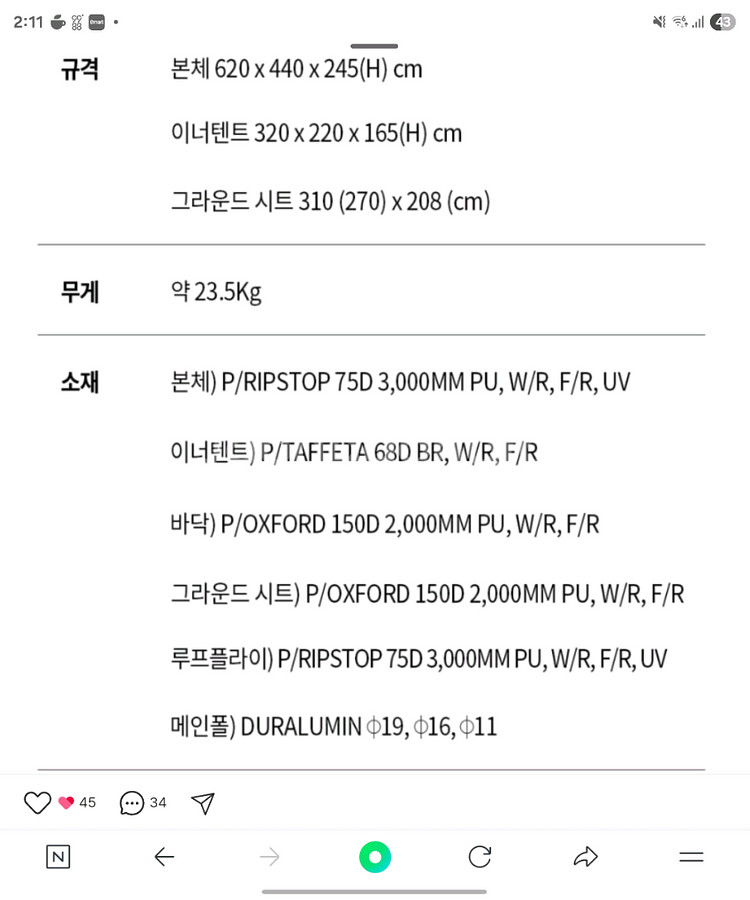Send this post via paper plane icon

tap(203, 803)
